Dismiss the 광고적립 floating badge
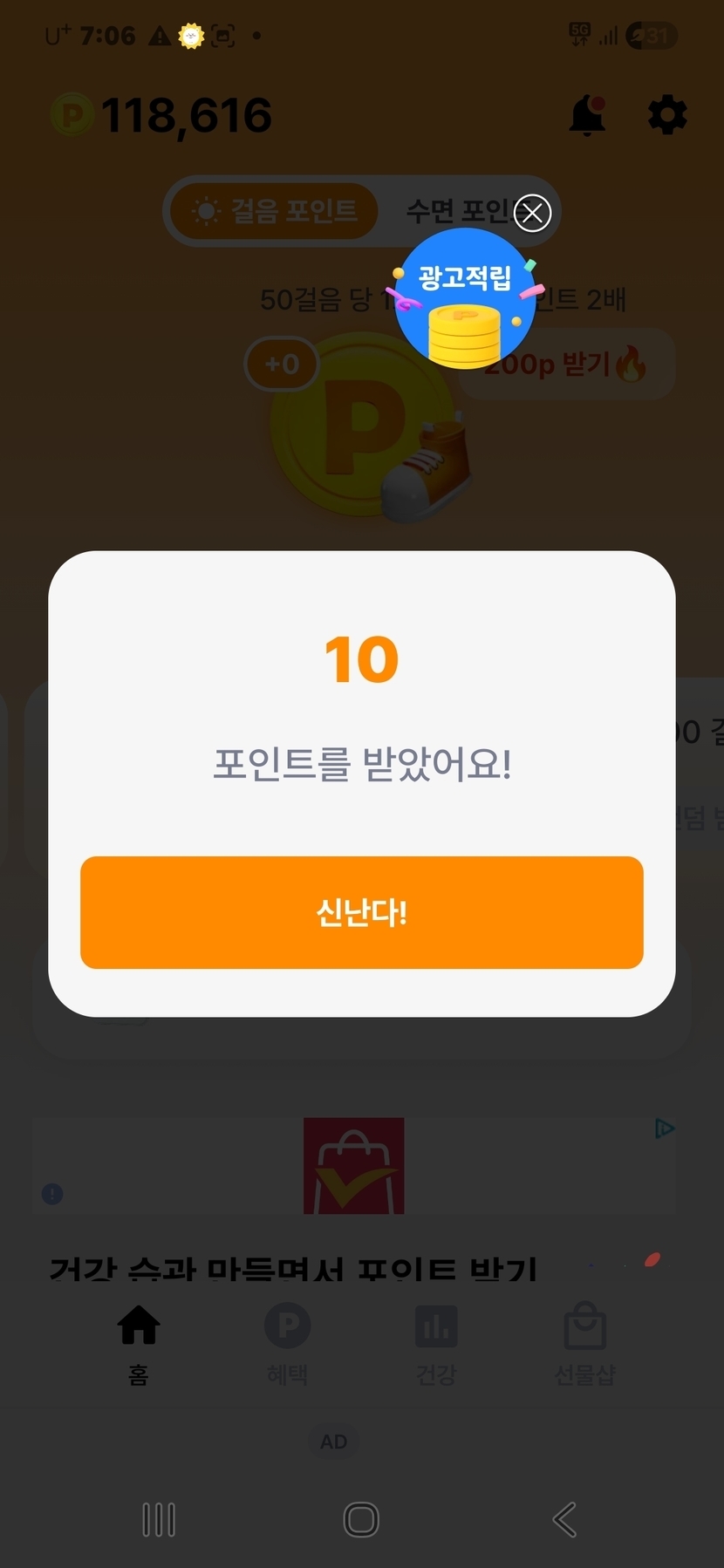This screenshot has width=724, height=1568. click(x=532, y=212)
